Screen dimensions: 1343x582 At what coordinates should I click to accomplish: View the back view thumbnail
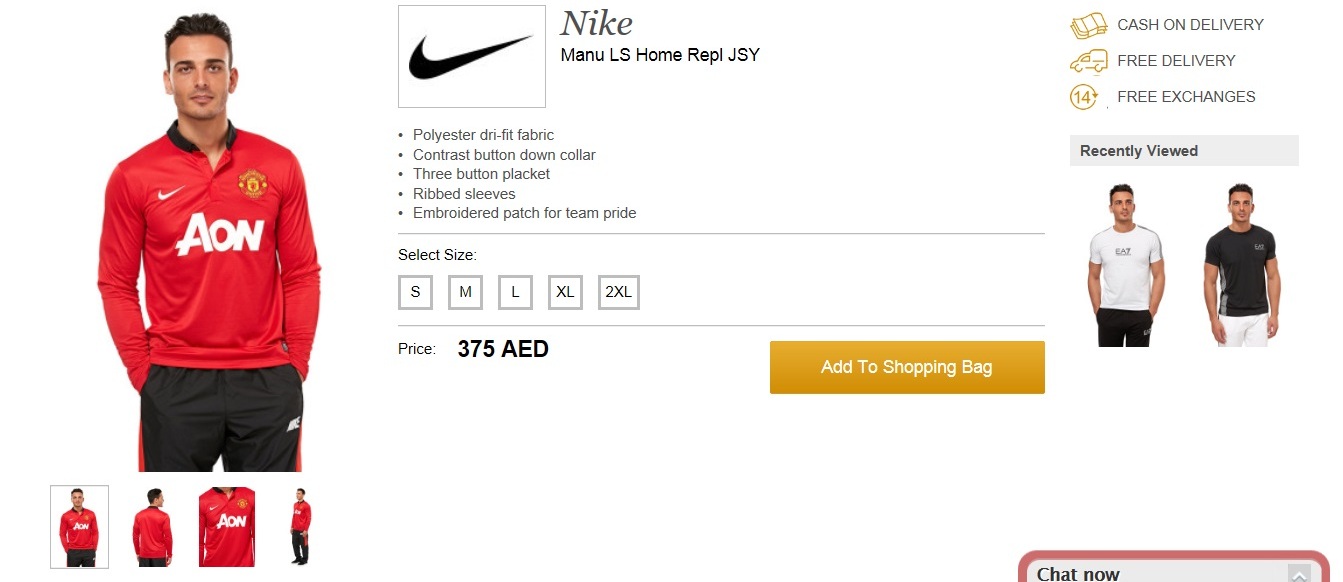[152, 527]
